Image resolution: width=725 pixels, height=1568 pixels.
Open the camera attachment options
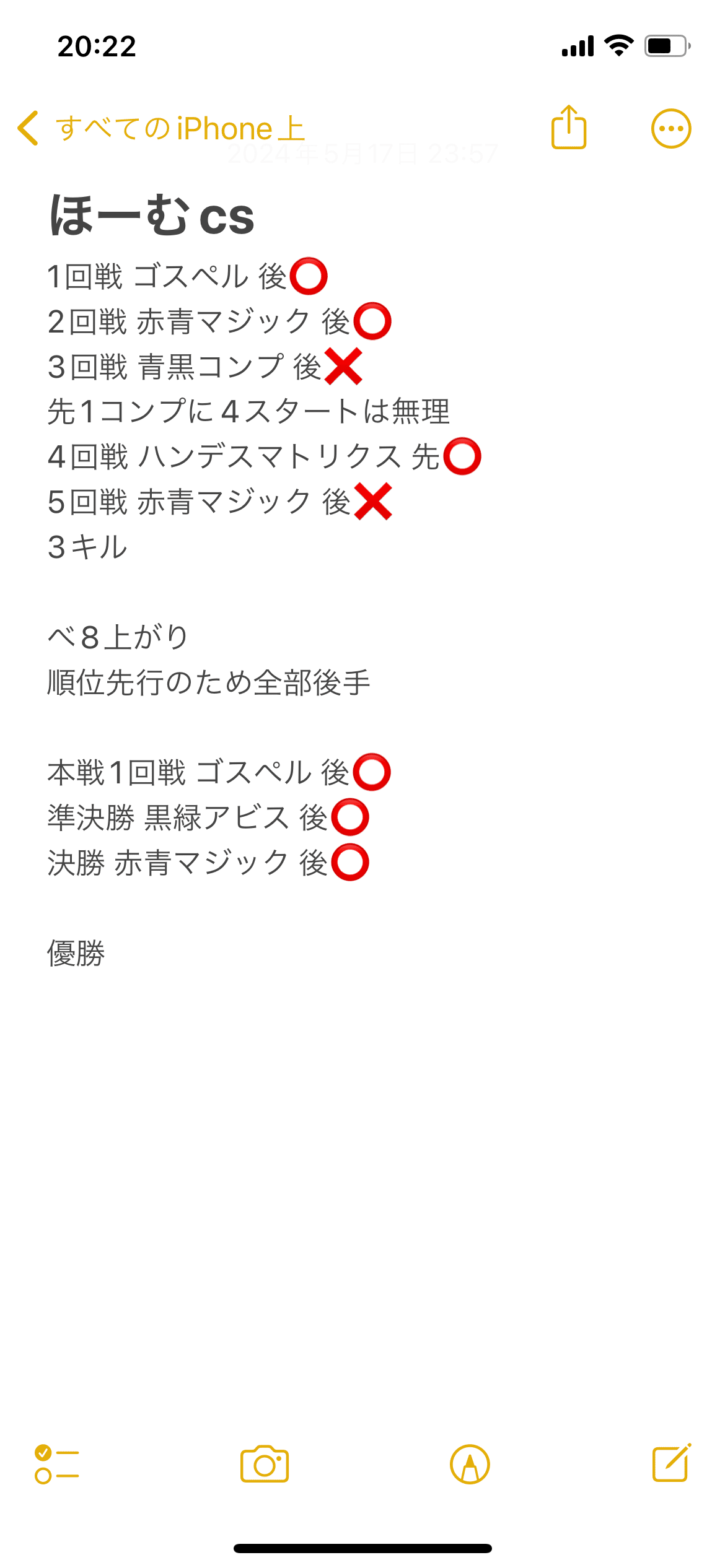[265, 1464]
